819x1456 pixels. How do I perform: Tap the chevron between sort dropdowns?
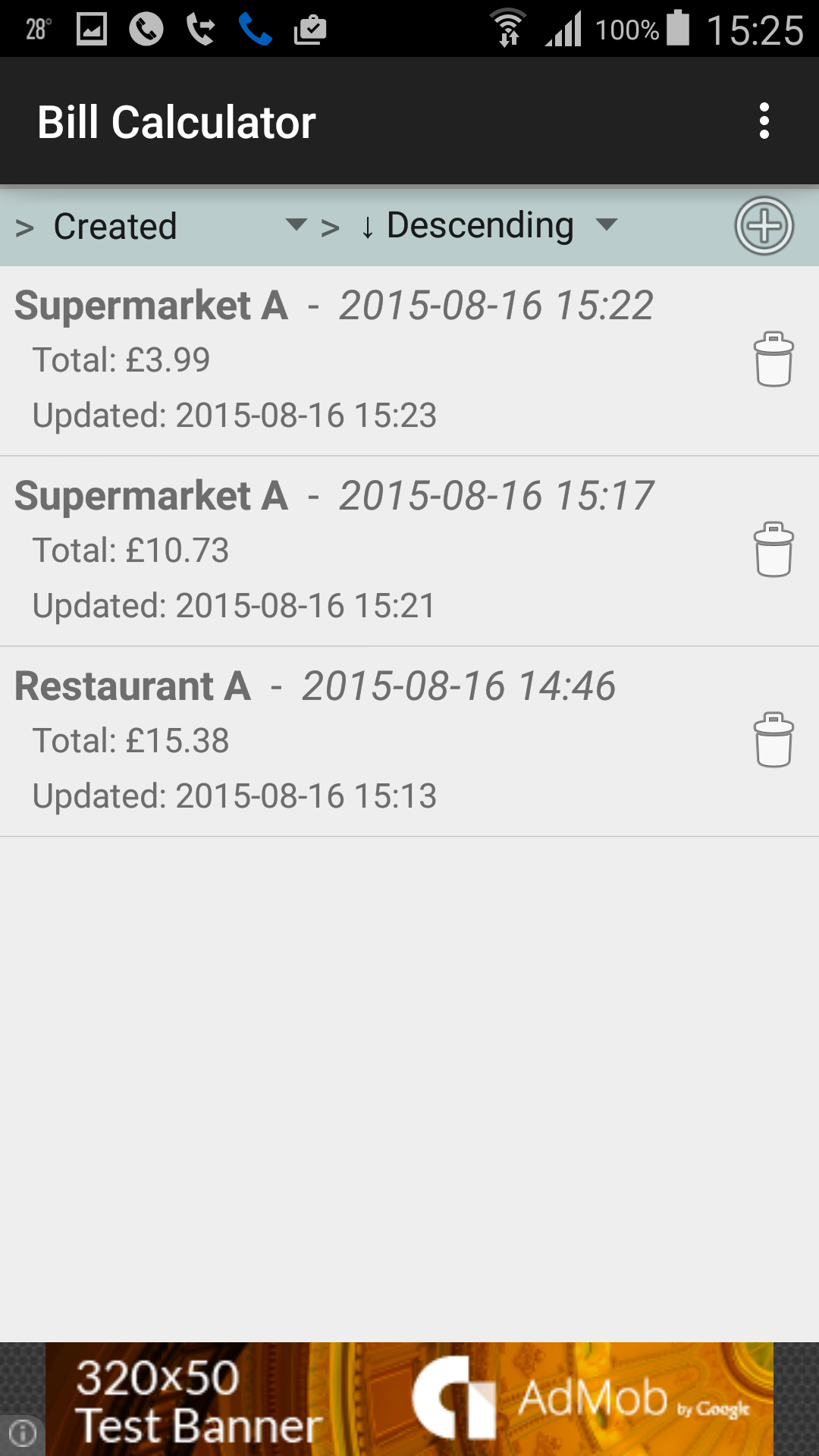tap(329, 225)
